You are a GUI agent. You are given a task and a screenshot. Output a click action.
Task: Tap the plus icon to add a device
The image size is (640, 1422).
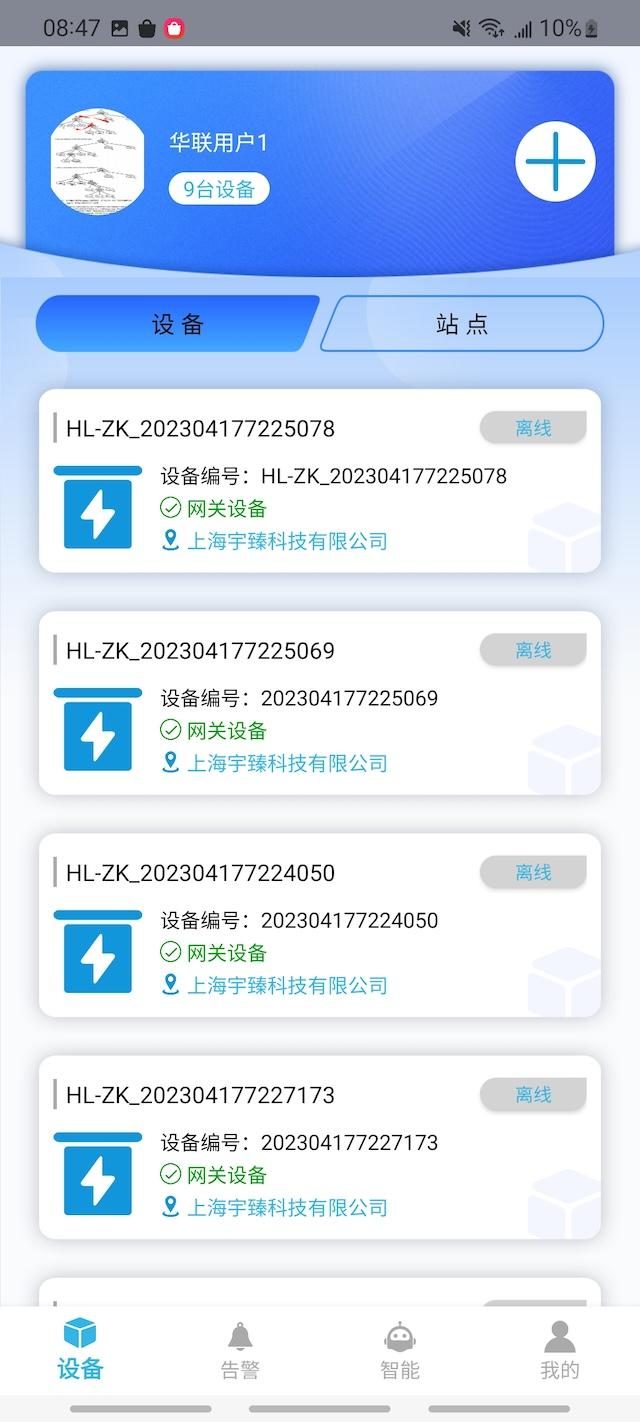555,162
